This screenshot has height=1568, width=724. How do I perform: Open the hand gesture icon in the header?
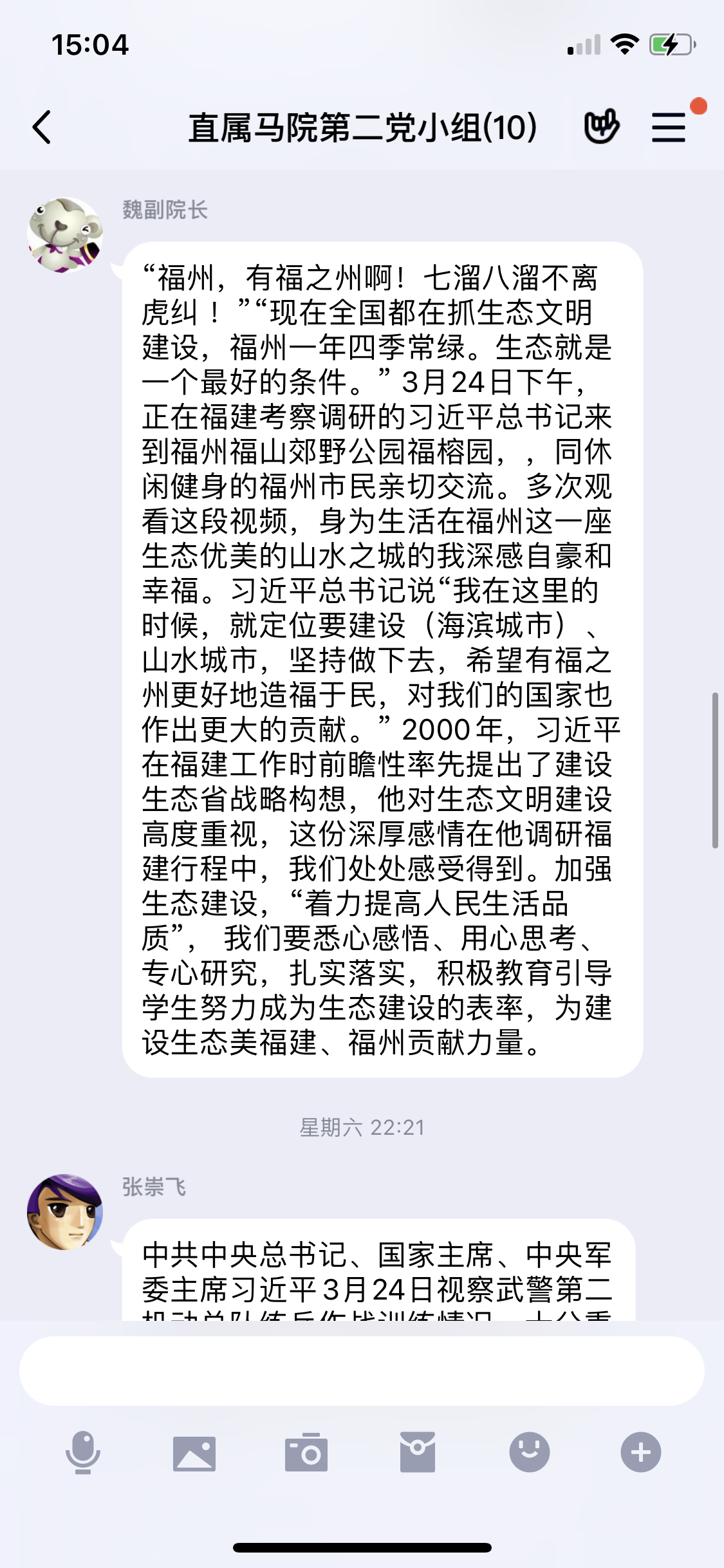[601, 127]
